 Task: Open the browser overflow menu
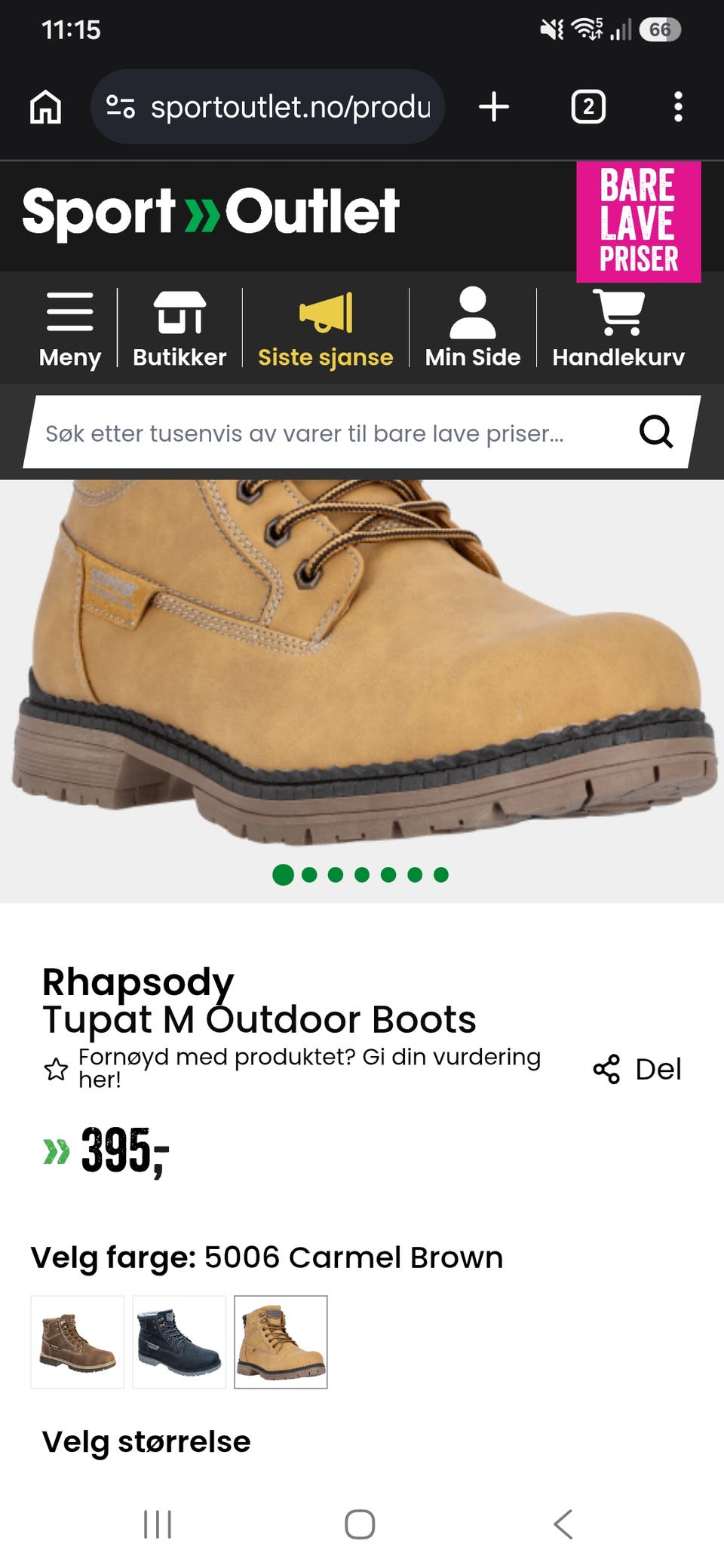tap(678, 106)
